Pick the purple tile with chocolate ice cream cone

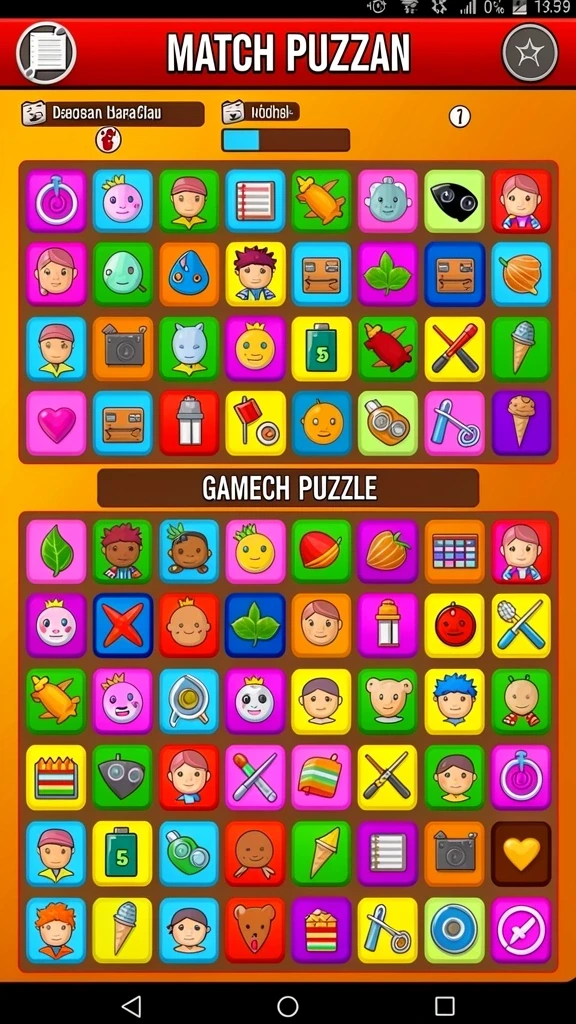coord(521,423)
